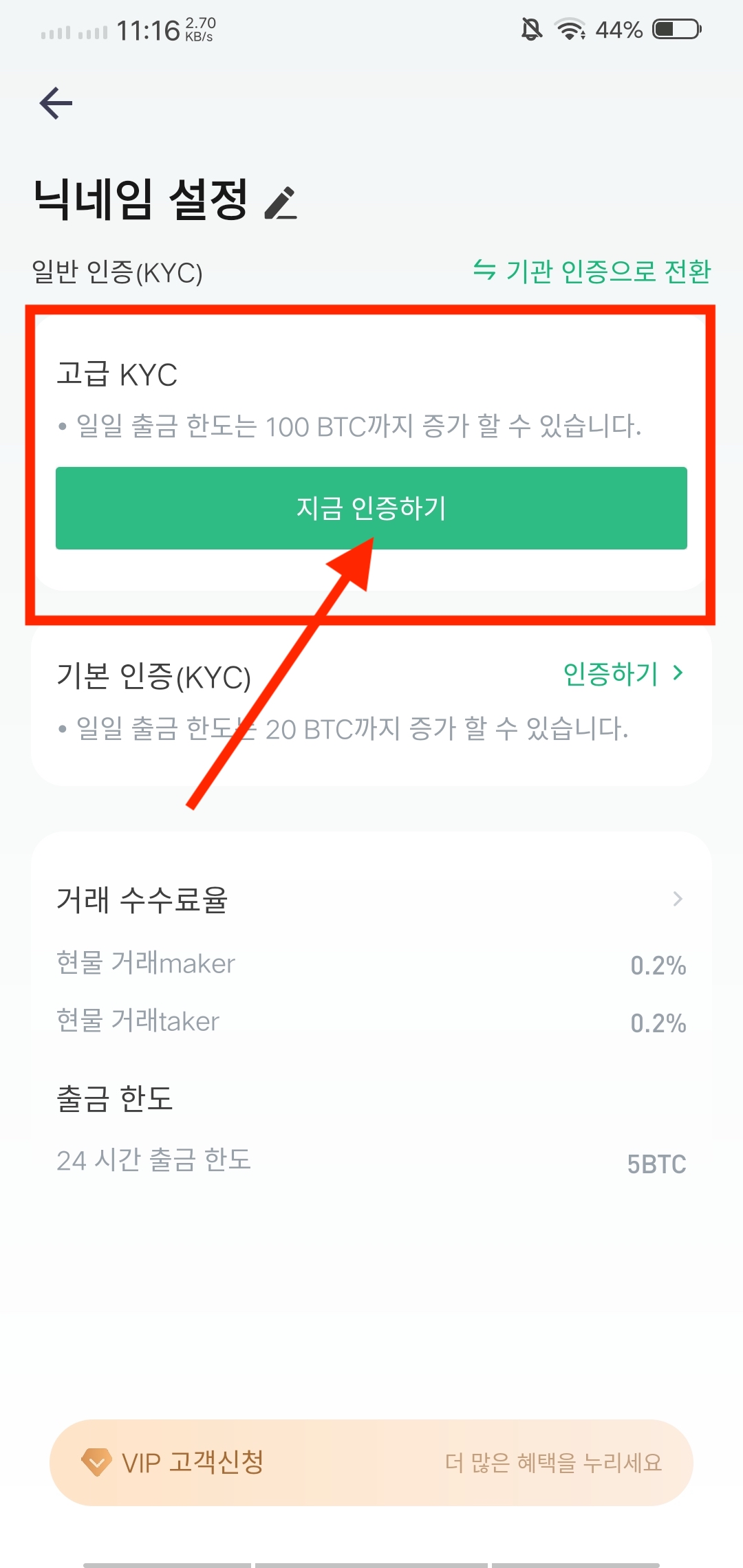Image resolution: width=743 pixels, height=1568 pixels.
Task: Tap the 24 시간 출금 한도 5BTC row
Action: [x=371, y=1161]
